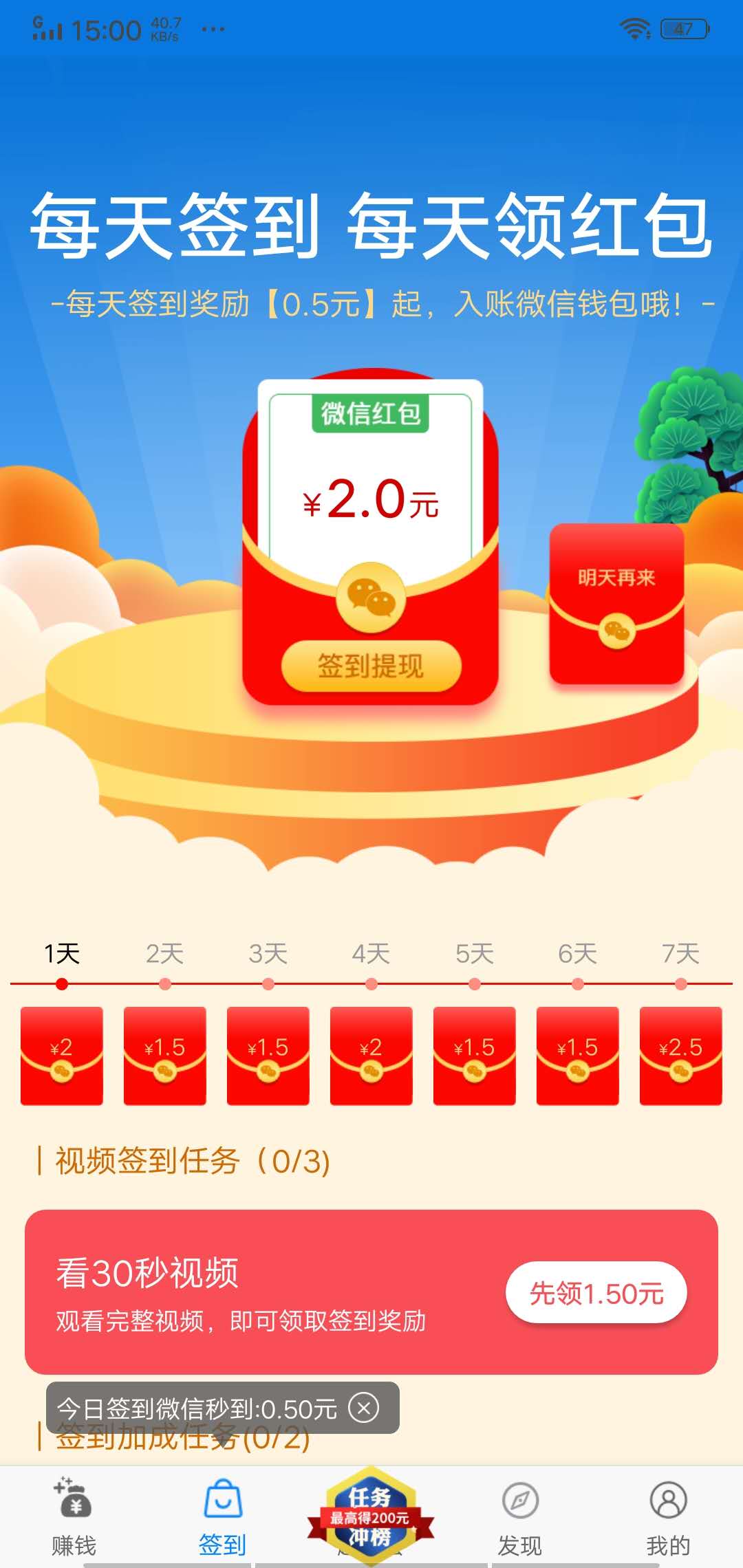Mark the 4天 checkpoint dot
The width and height of the screenshot is (743, 1568).
370,983
